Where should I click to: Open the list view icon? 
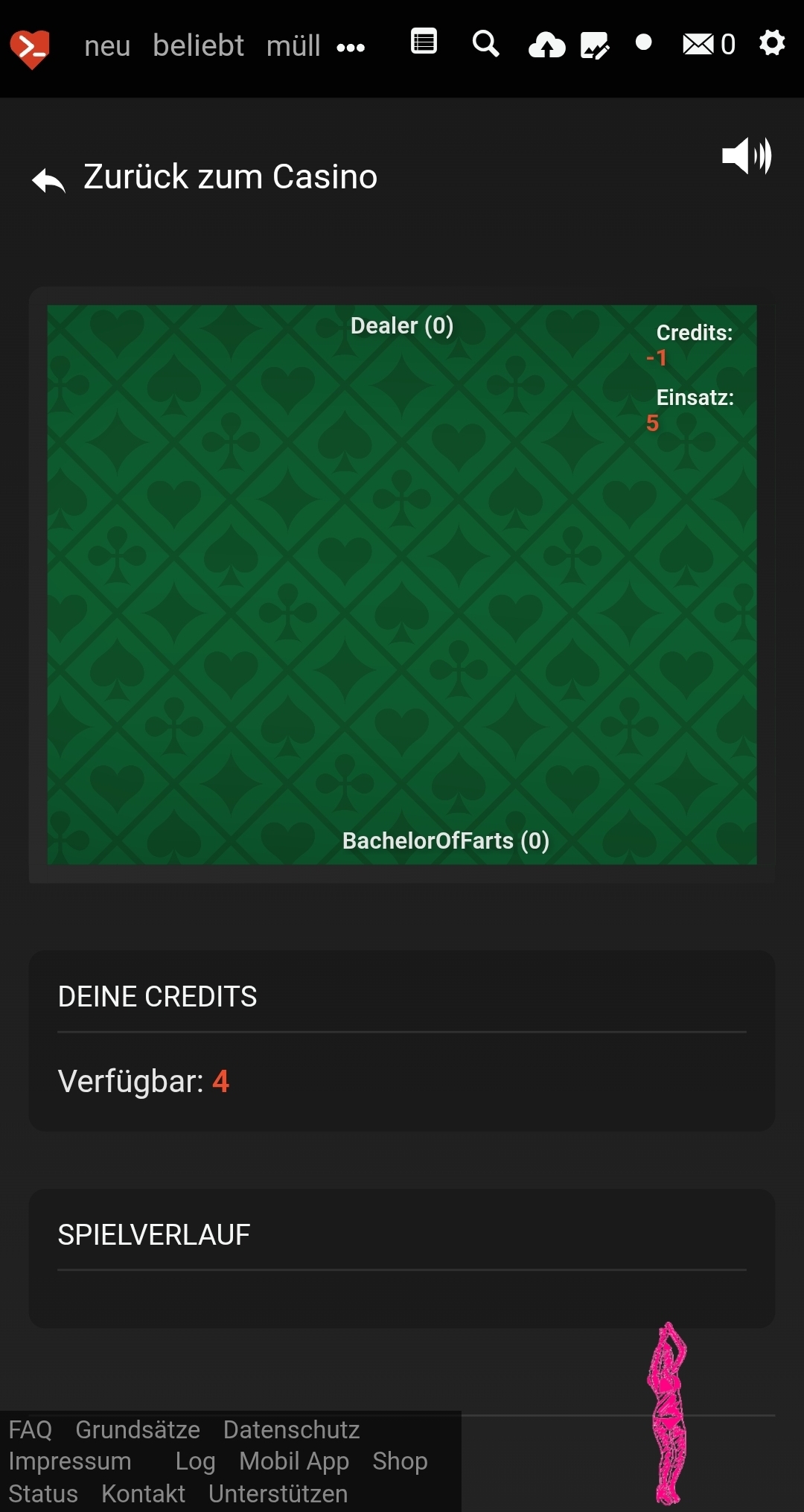pyautogui.click(x=424, y=42)
